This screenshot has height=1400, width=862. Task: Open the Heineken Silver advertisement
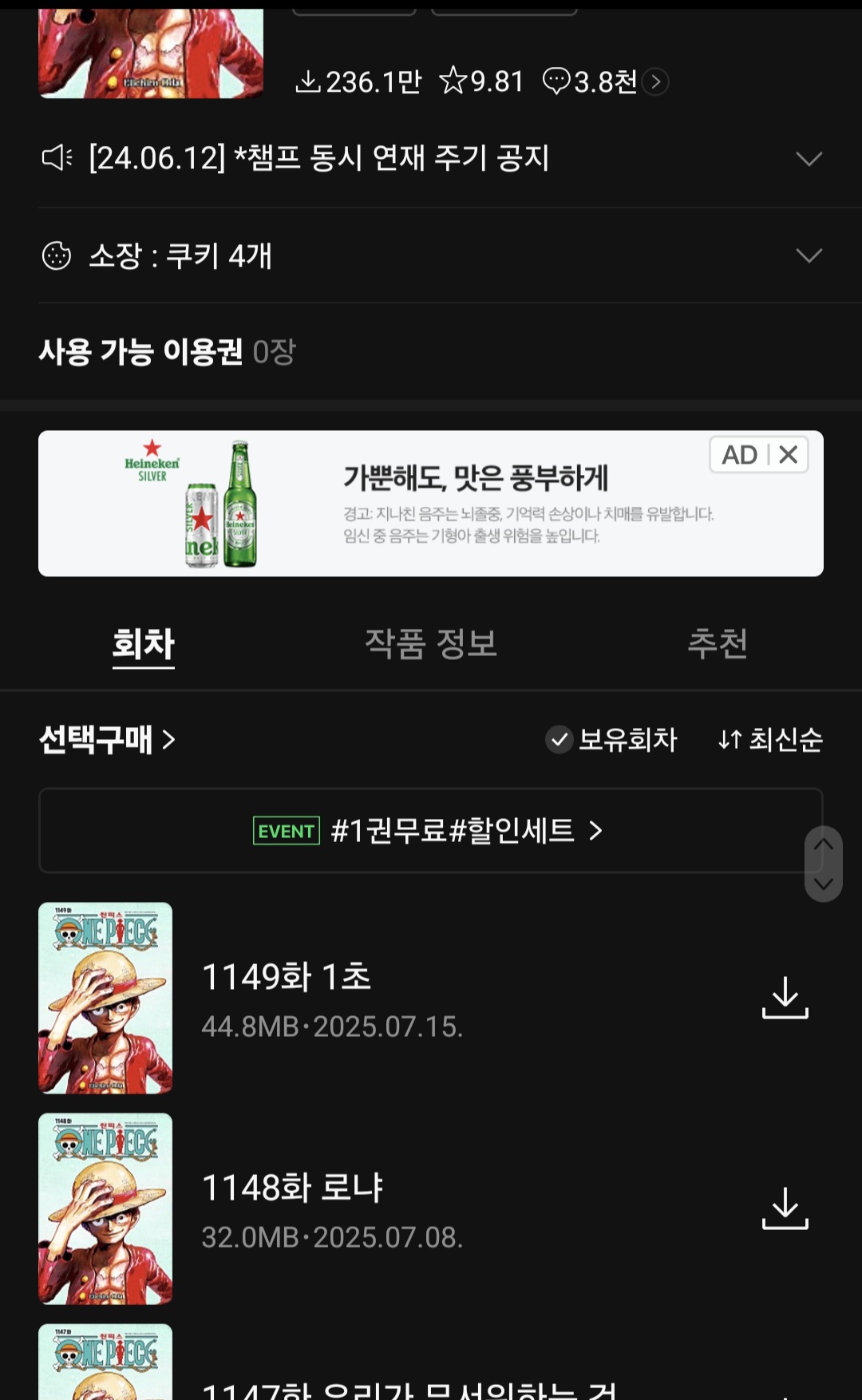click(x=431, y=504)
